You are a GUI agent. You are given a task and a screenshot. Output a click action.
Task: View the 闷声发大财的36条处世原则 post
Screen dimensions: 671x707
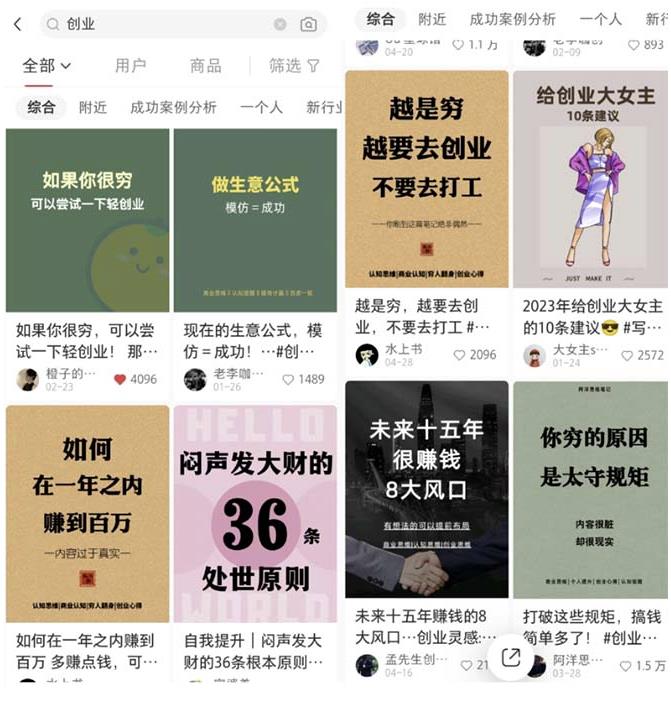[255, 513]
